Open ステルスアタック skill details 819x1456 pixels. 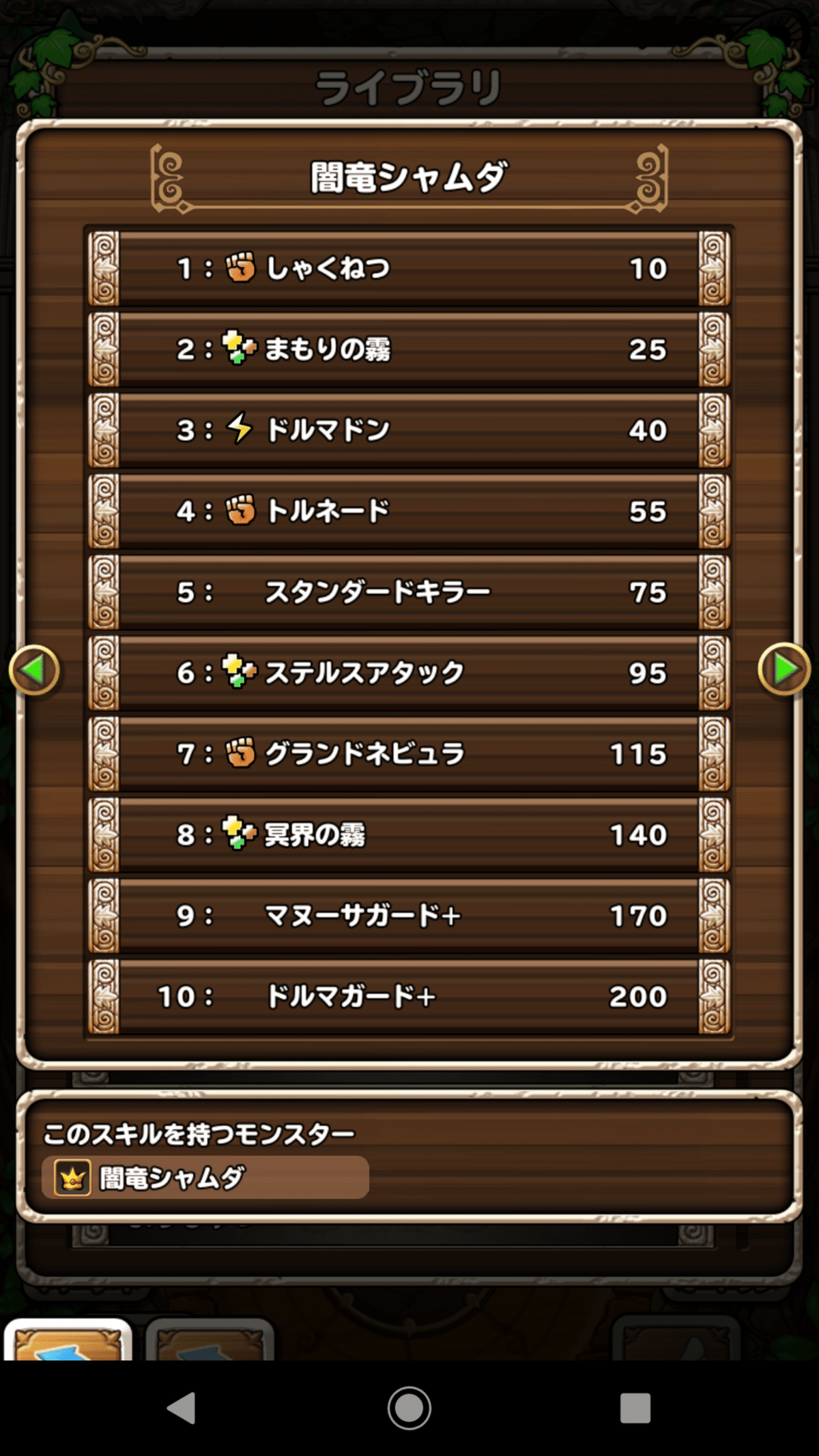(409, 673)
